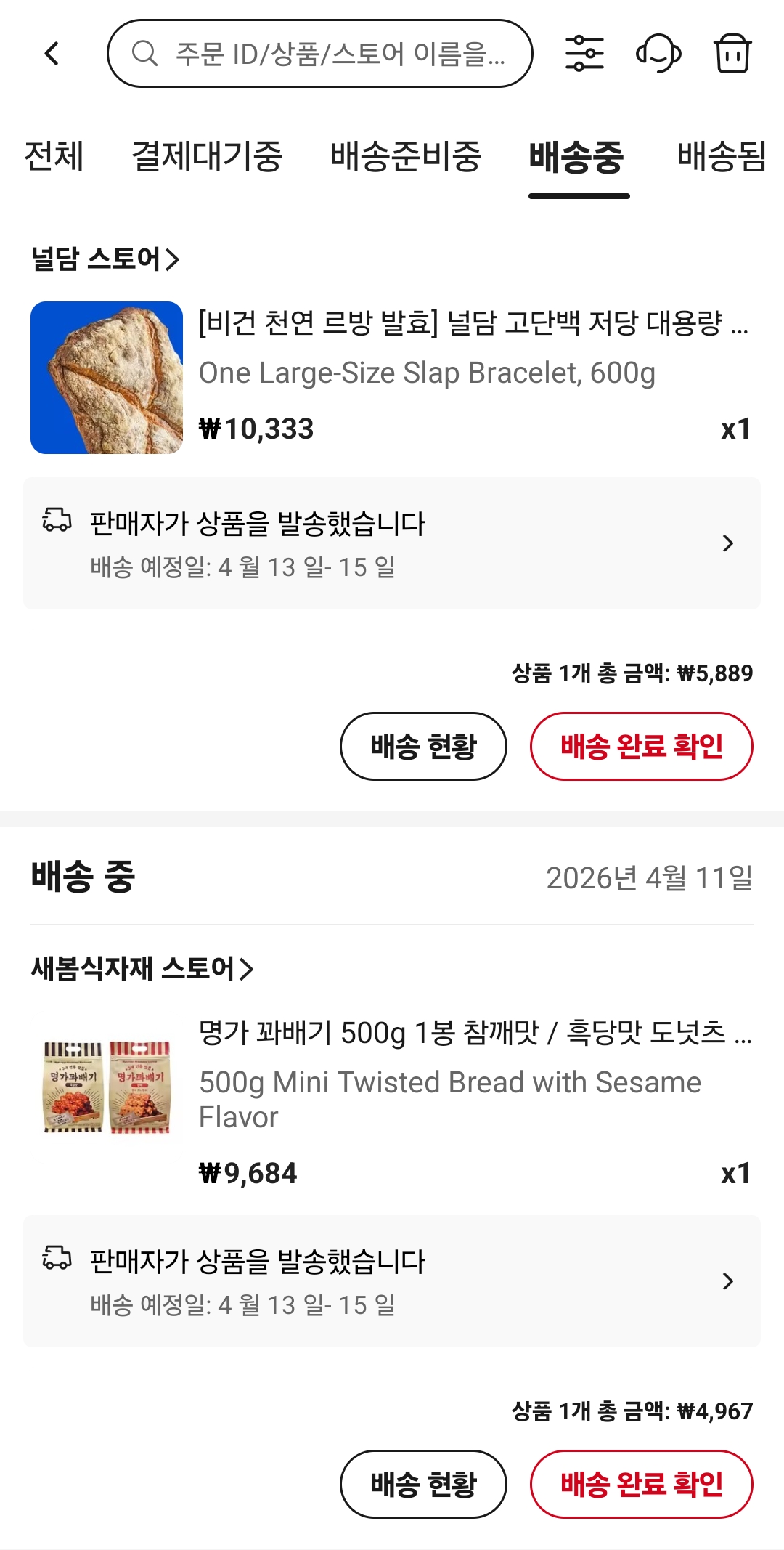Image resolution: width=784 pixels, height=1550 pixels.
Task: View shipping details for the 널담 order
Action: coord(392,543)
